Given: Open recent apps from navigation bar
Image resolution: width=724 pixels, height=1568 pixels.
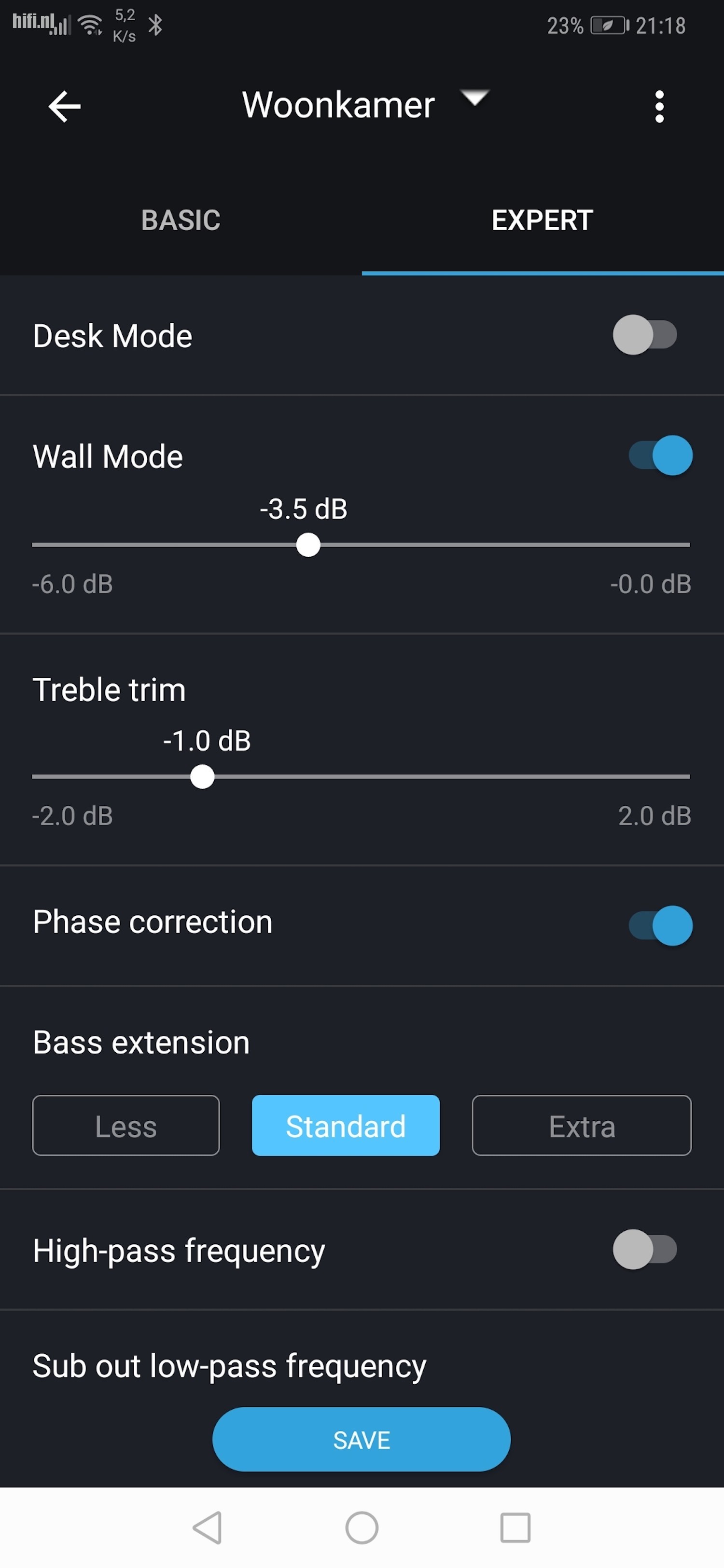Looking at the screenshot, I should 515,1528.
